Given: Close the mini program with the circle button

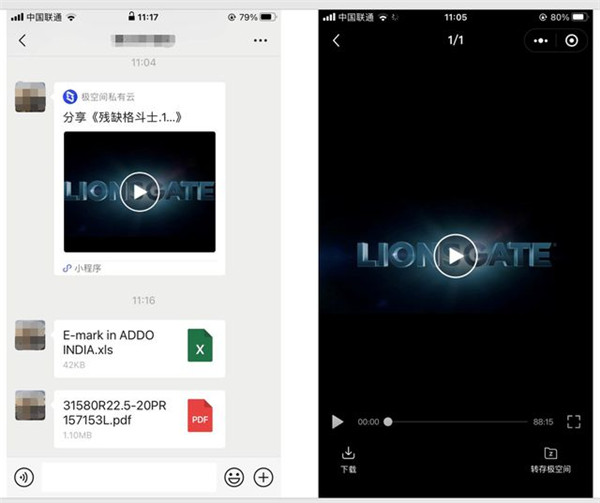Looking at the screenshot, I should (x=571, y=41).
